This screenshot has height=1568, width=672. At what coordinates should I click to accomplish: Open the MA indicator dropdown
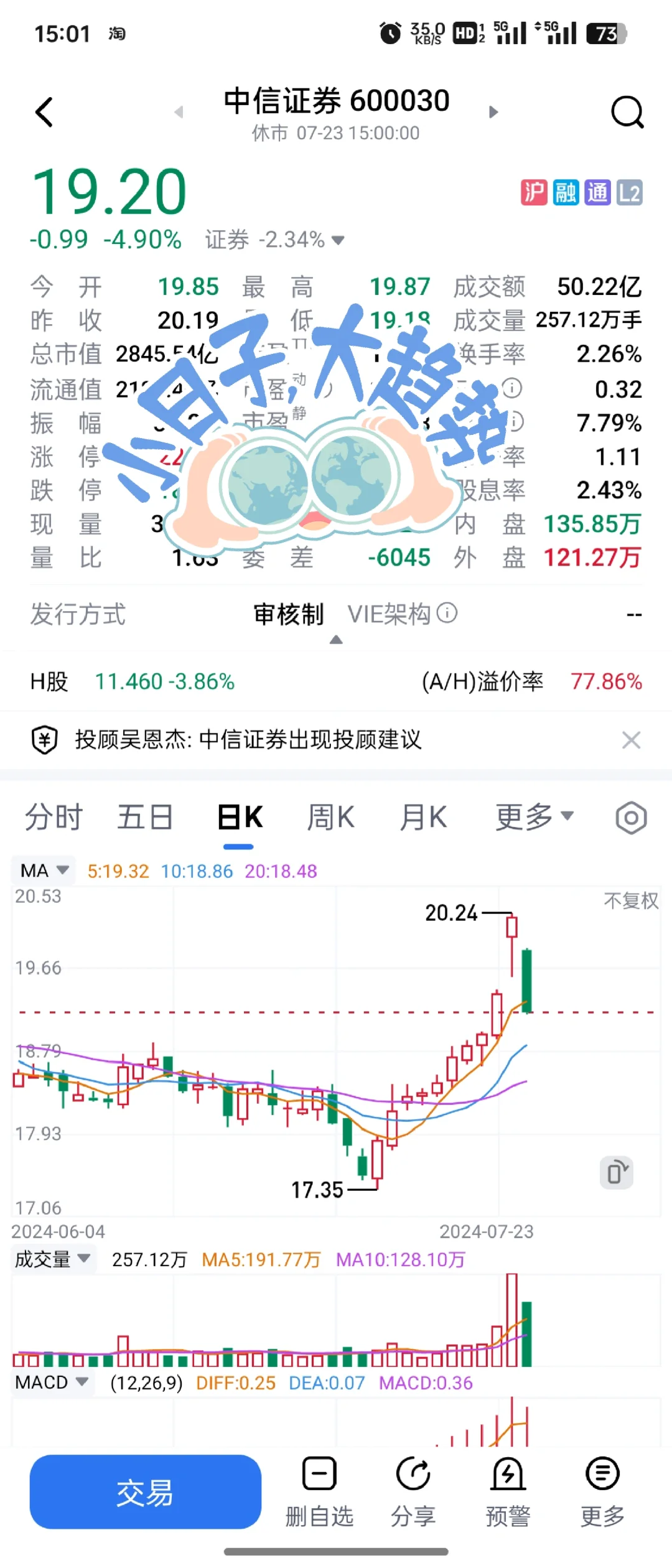click(x=42, y=870)
